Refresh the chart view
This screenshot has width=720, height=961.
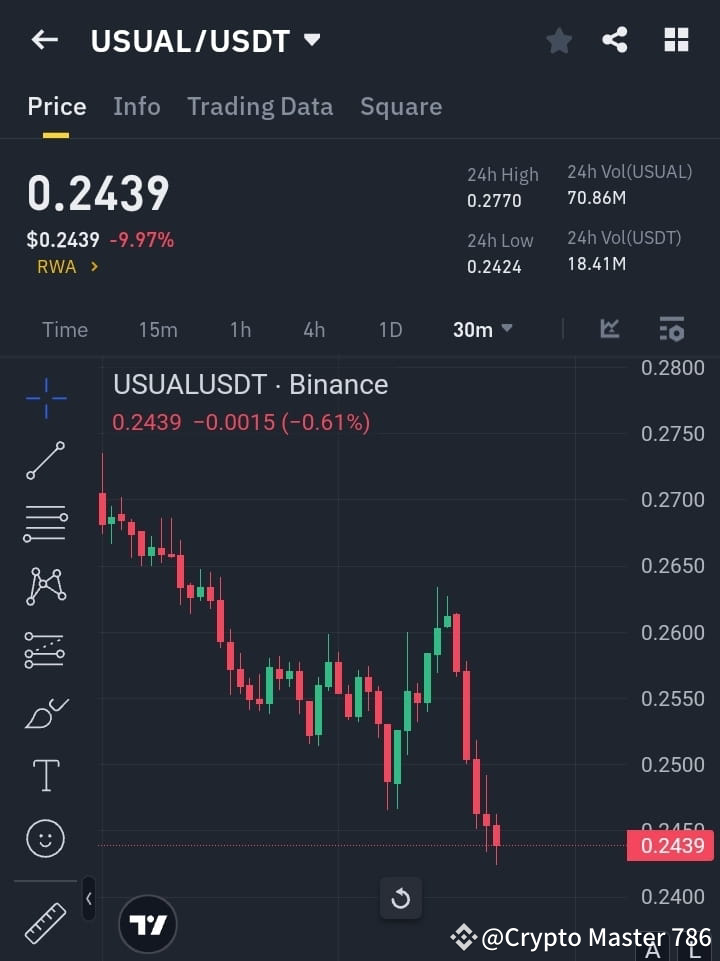pos(400,898)
